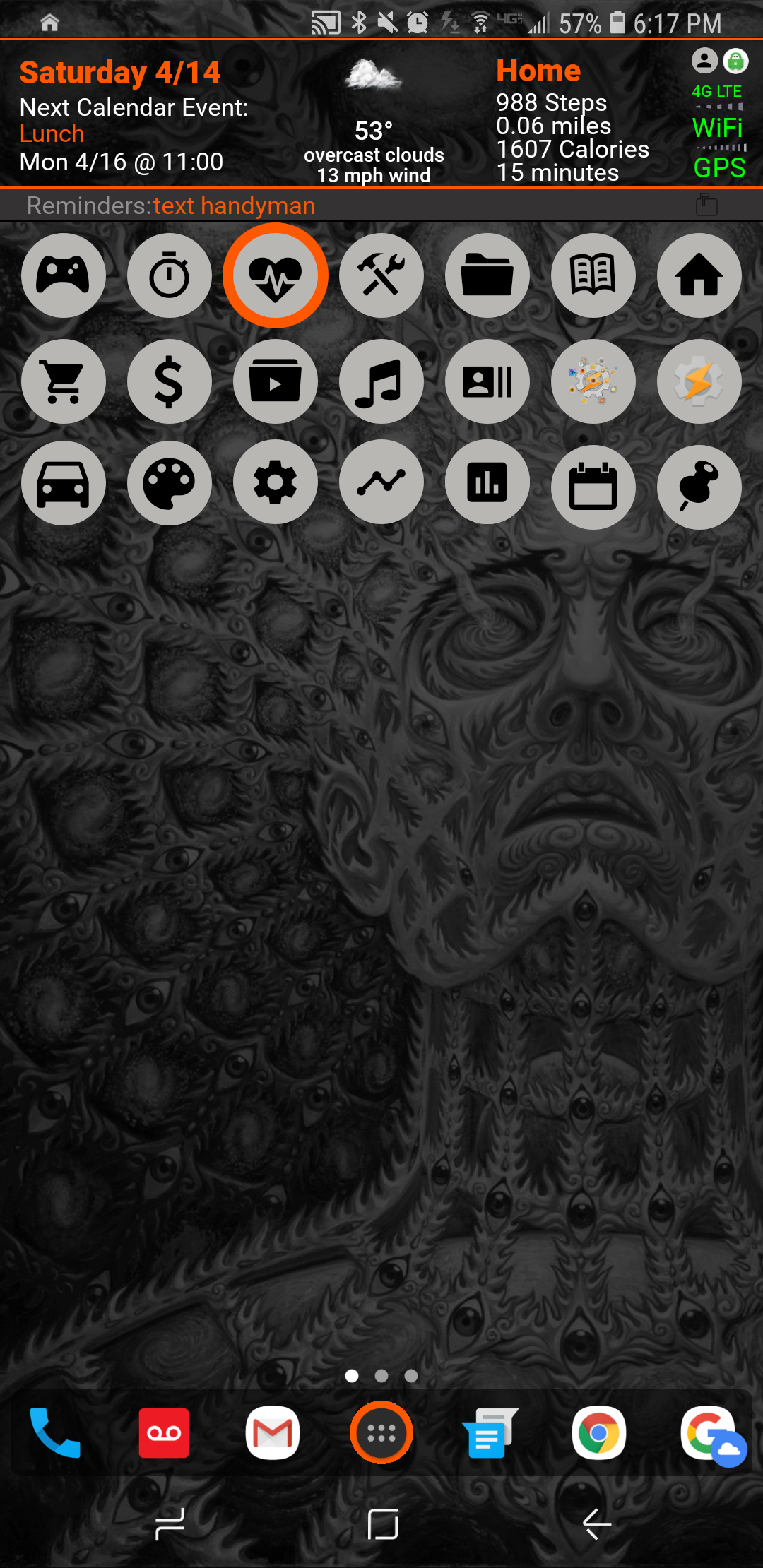Open the app drawer button
This screenshot has height=1568, width=763.
[x=381, y=1432]
